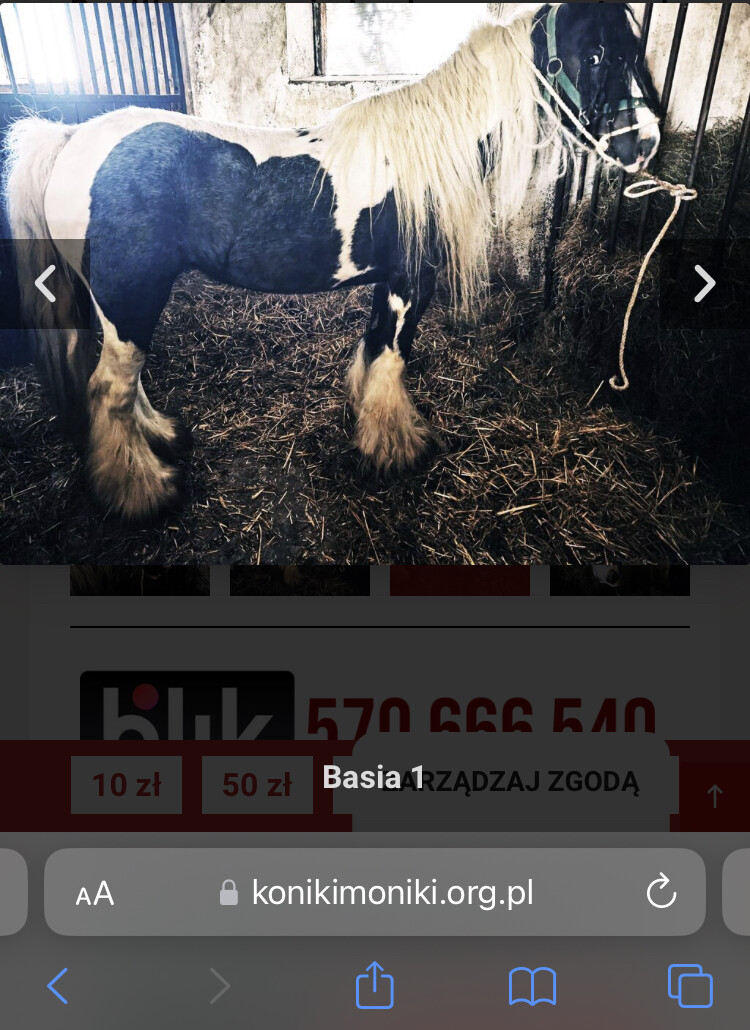Reload the current page

coord(661,892)
